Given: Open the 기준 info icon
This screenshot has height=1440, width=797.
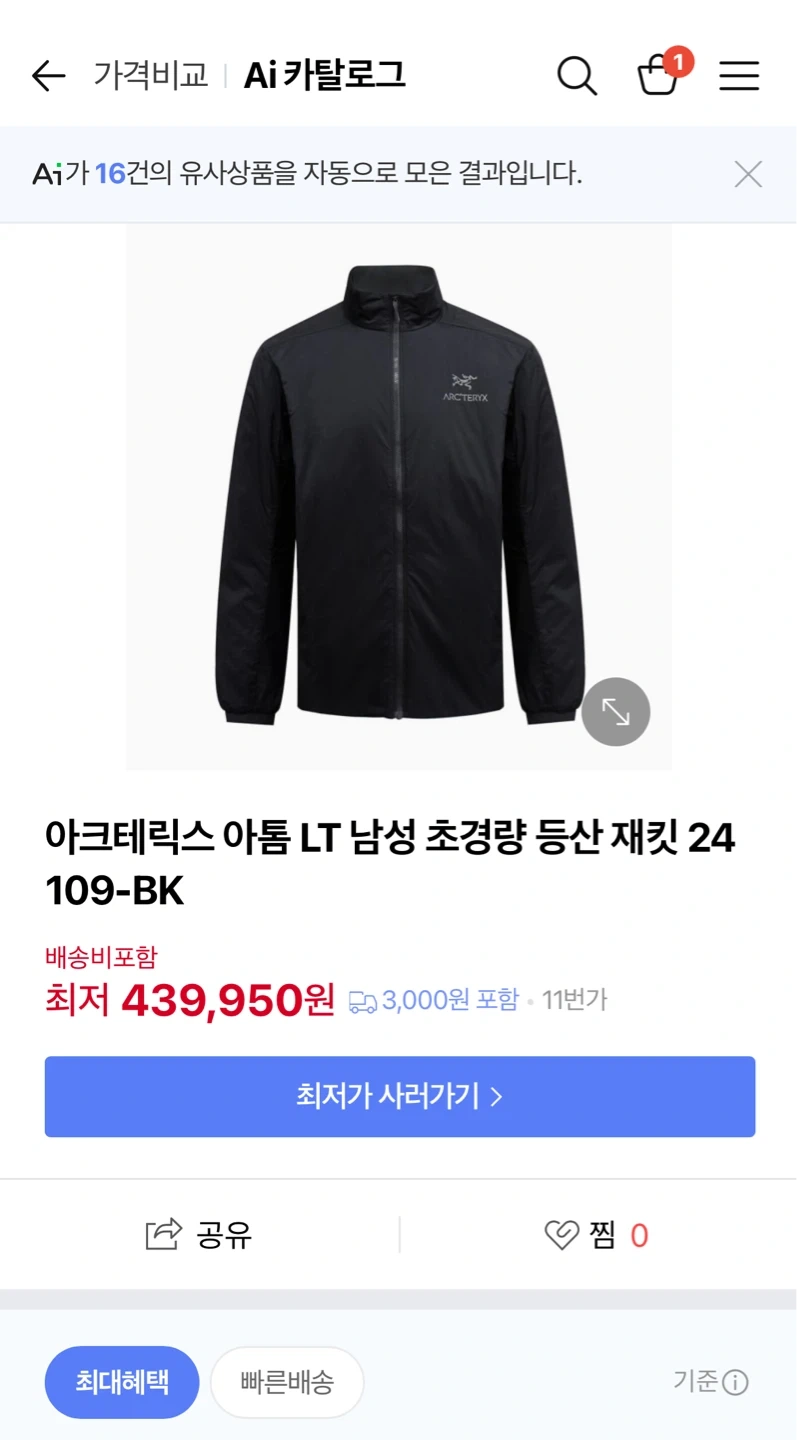Looking at the screenshot, I should click(x=735, y=1382).
